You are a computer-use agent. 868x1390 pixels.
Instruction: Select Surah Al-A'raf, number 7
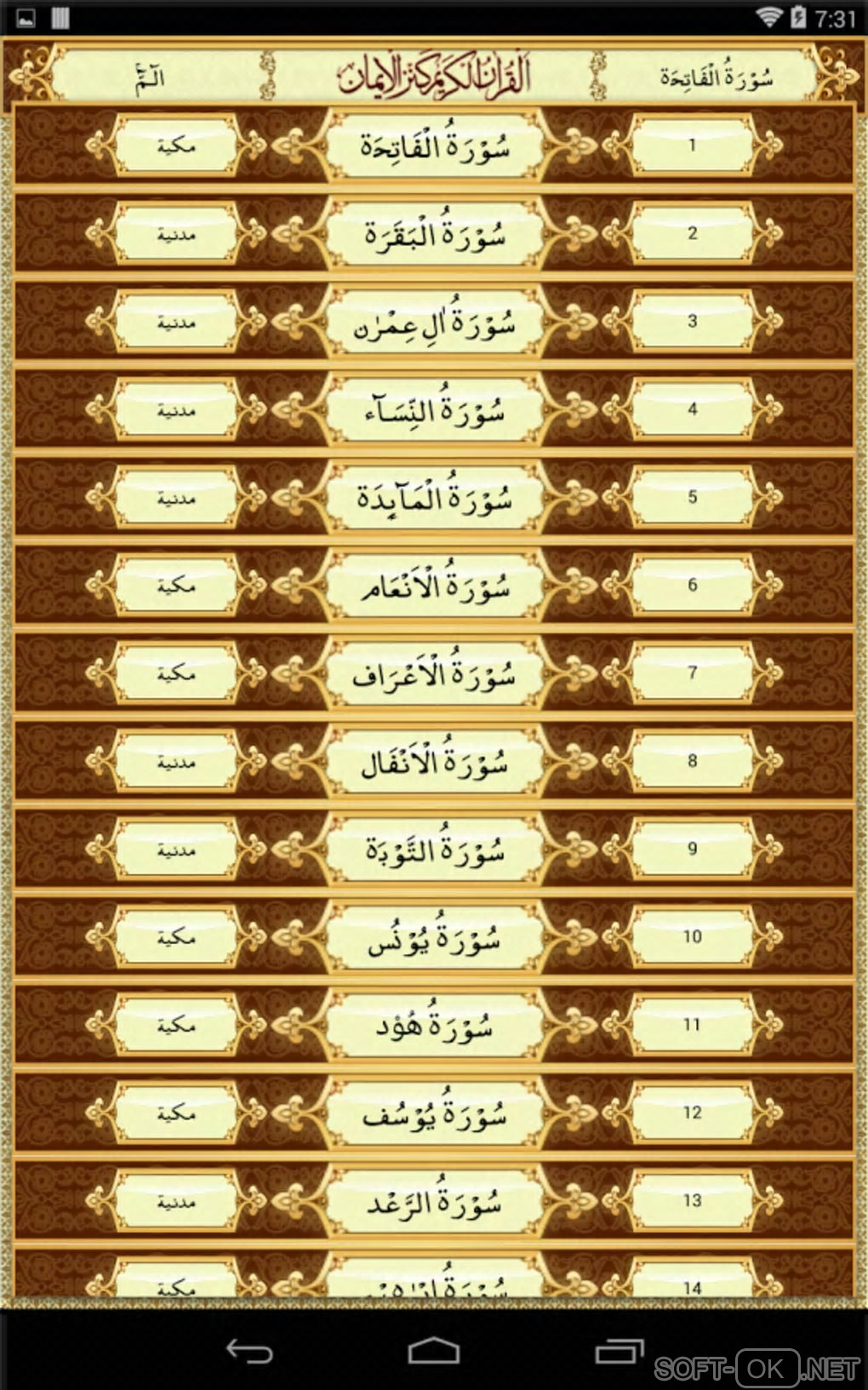434,674
